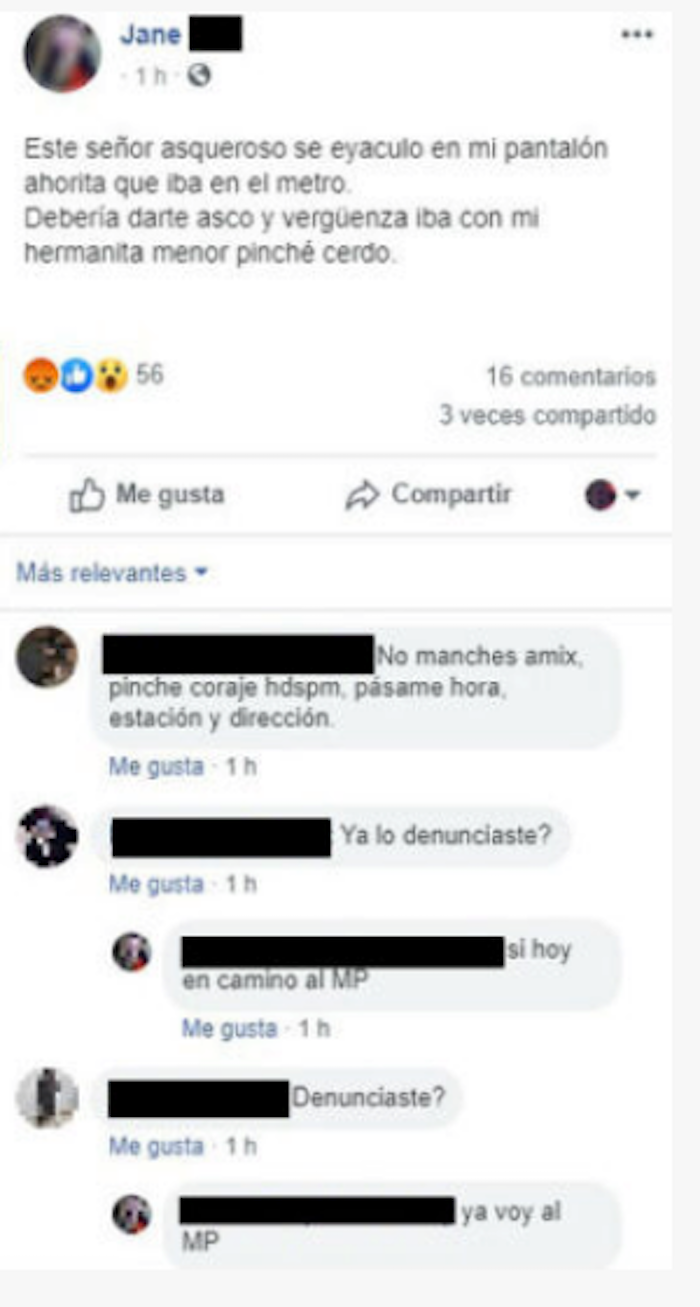
Task: Open Jane's profile from the post header
Action: coord(150,35)
